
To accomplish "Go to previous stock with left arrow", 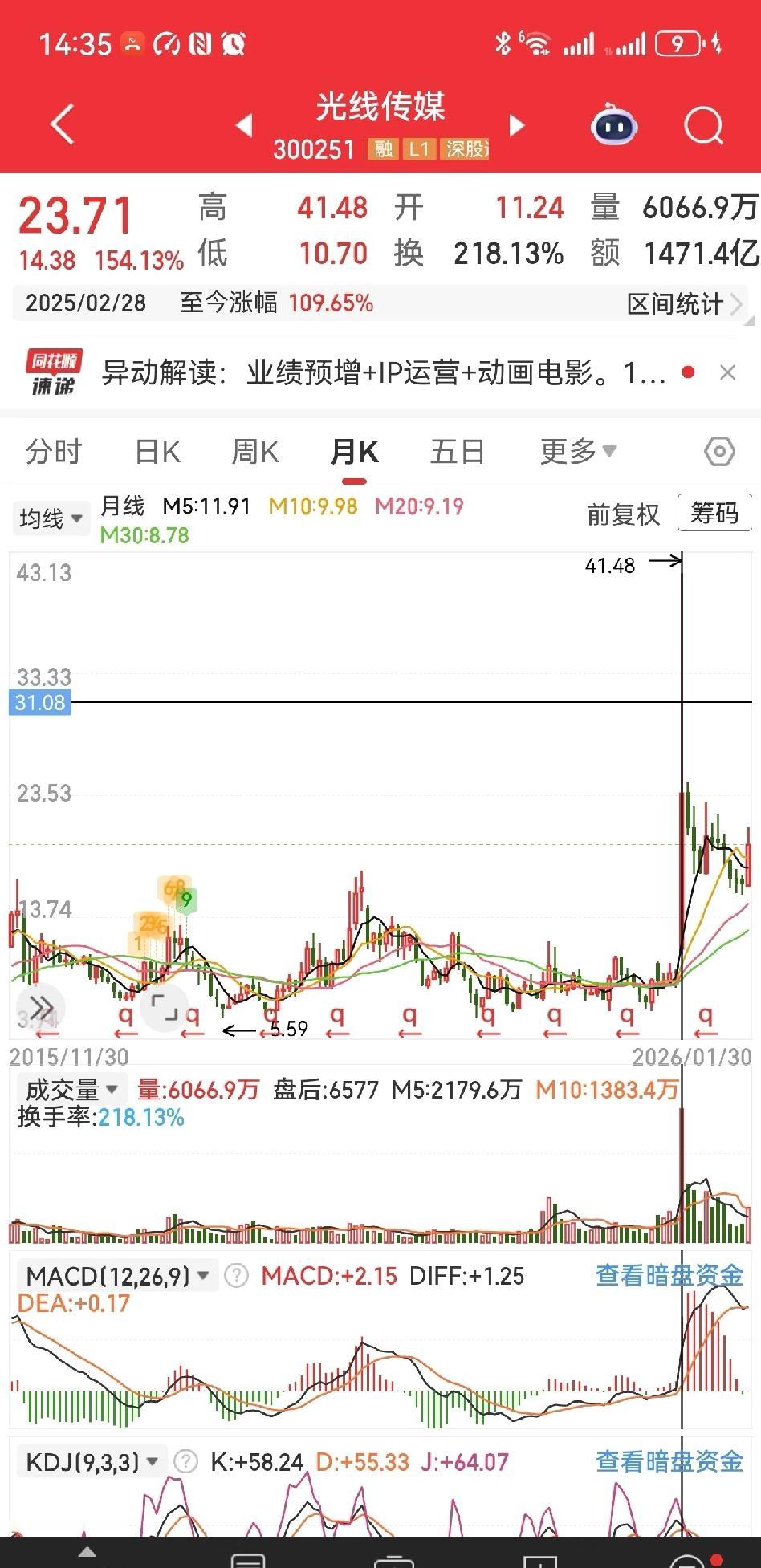I will point(243,126).
